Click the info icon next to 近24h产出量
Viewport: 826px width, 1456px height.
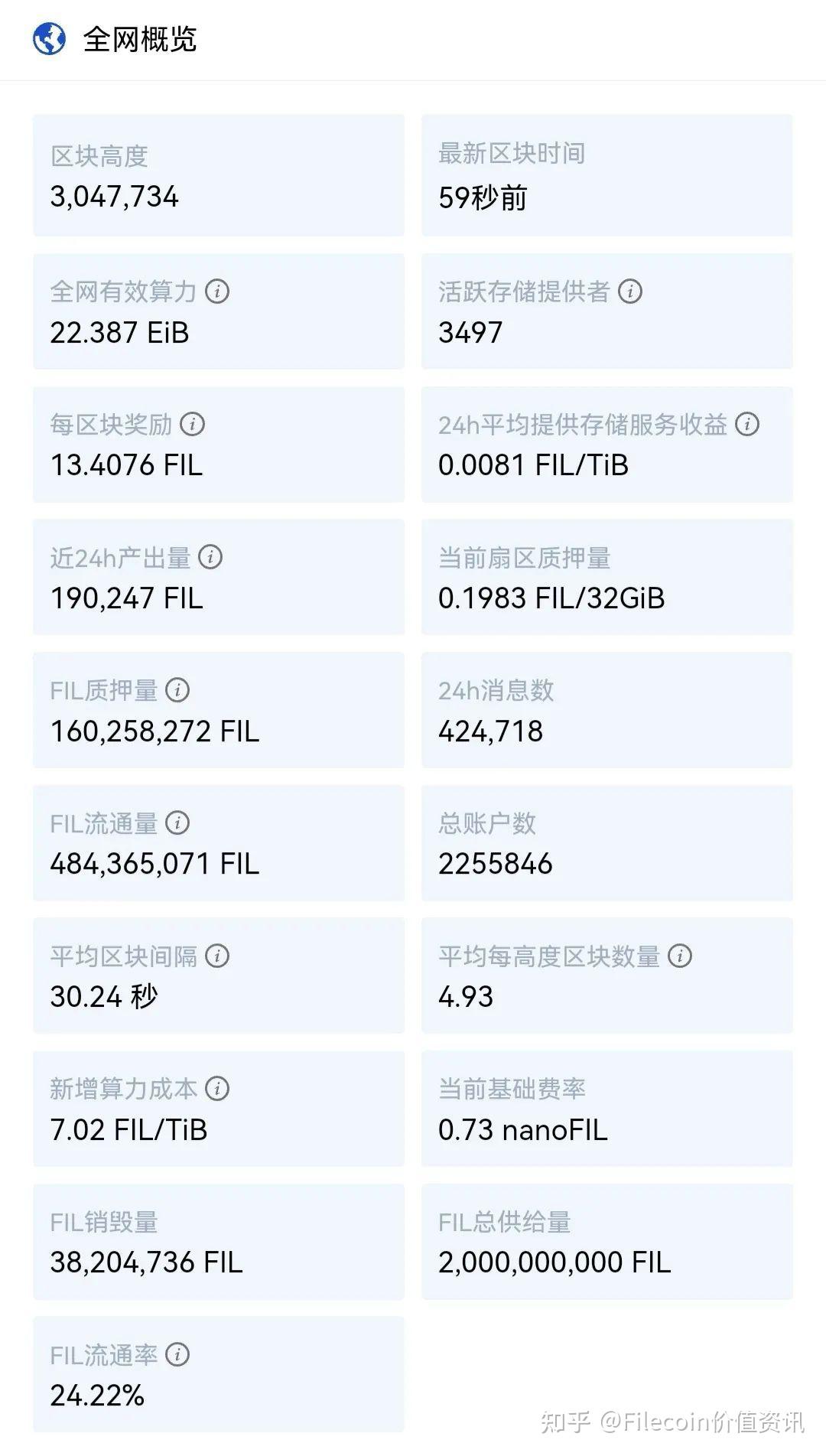coord(212,557)
